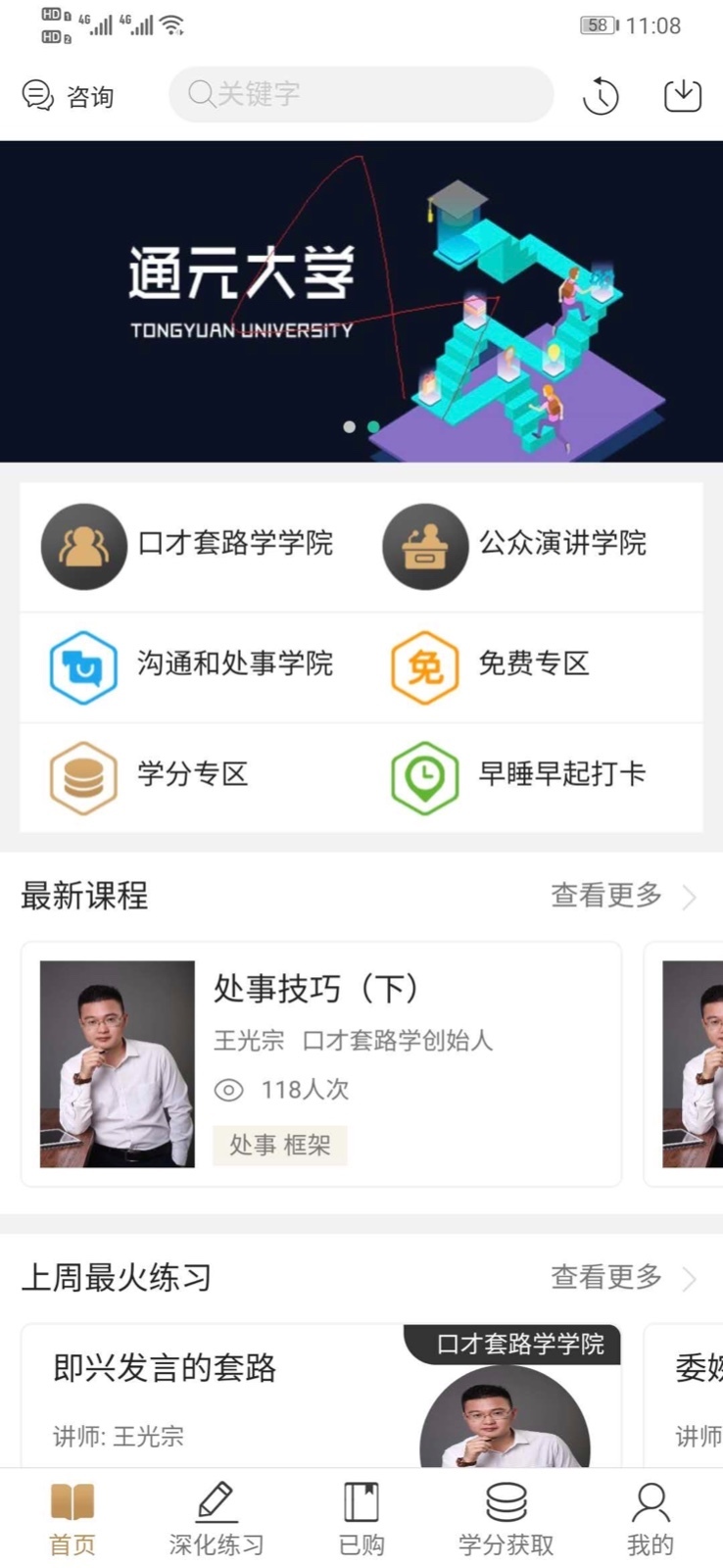The width and height of the screenshot is (723, 1568).
Task: View more under 上周最火练习
Action: click(x=622, y=1278)
